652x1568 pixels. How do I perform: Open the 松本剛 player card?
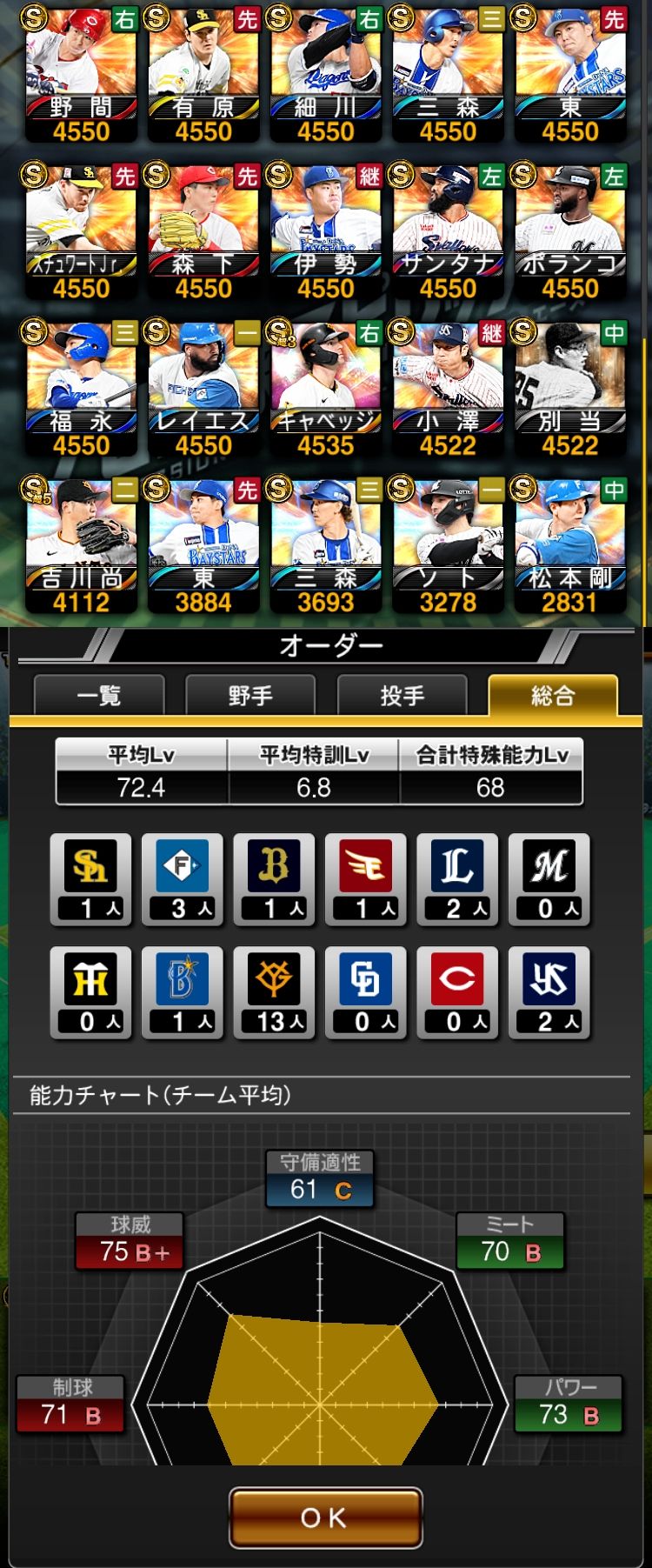click(570, 545)
